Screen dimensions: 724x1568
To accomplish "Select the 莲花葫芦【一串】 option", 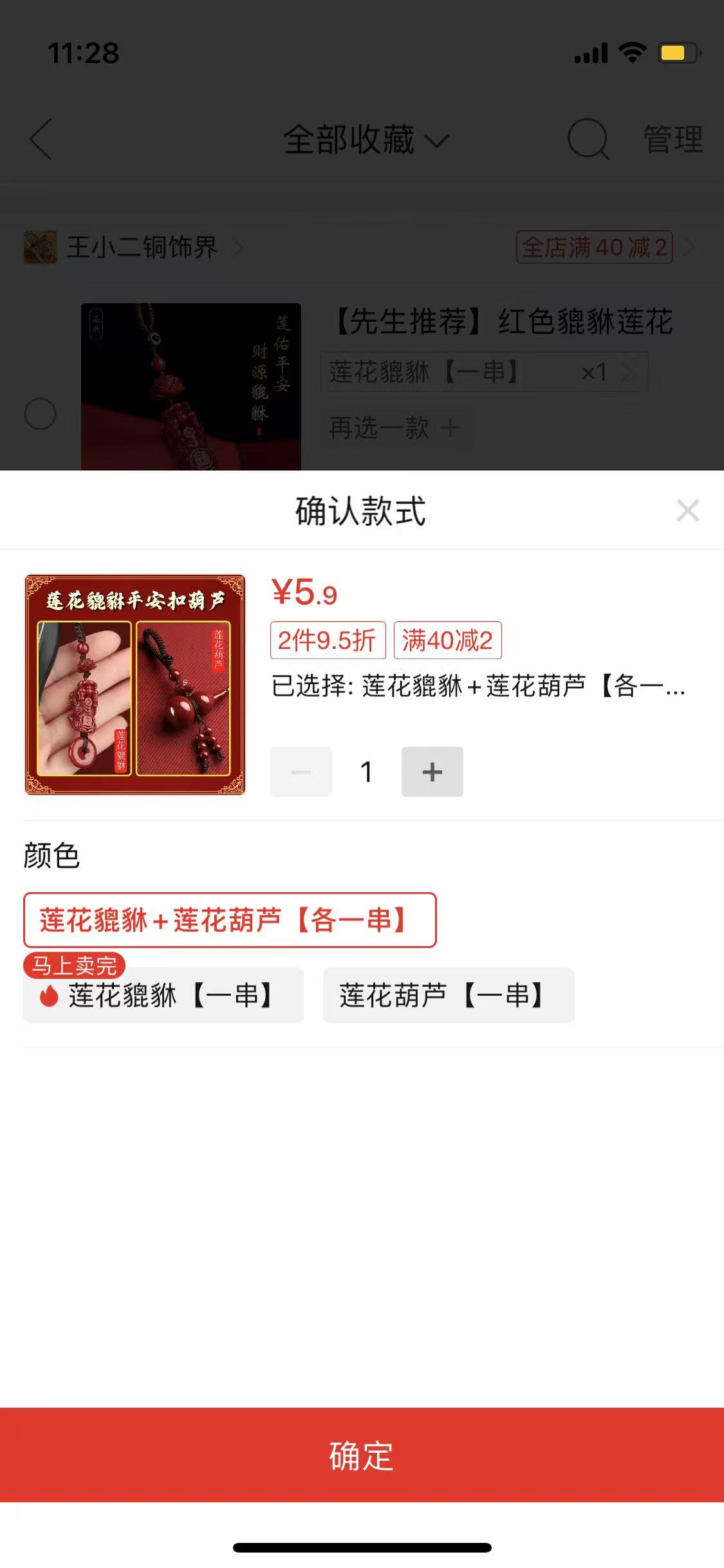I will pyautogui.click(x=448, y=995).
